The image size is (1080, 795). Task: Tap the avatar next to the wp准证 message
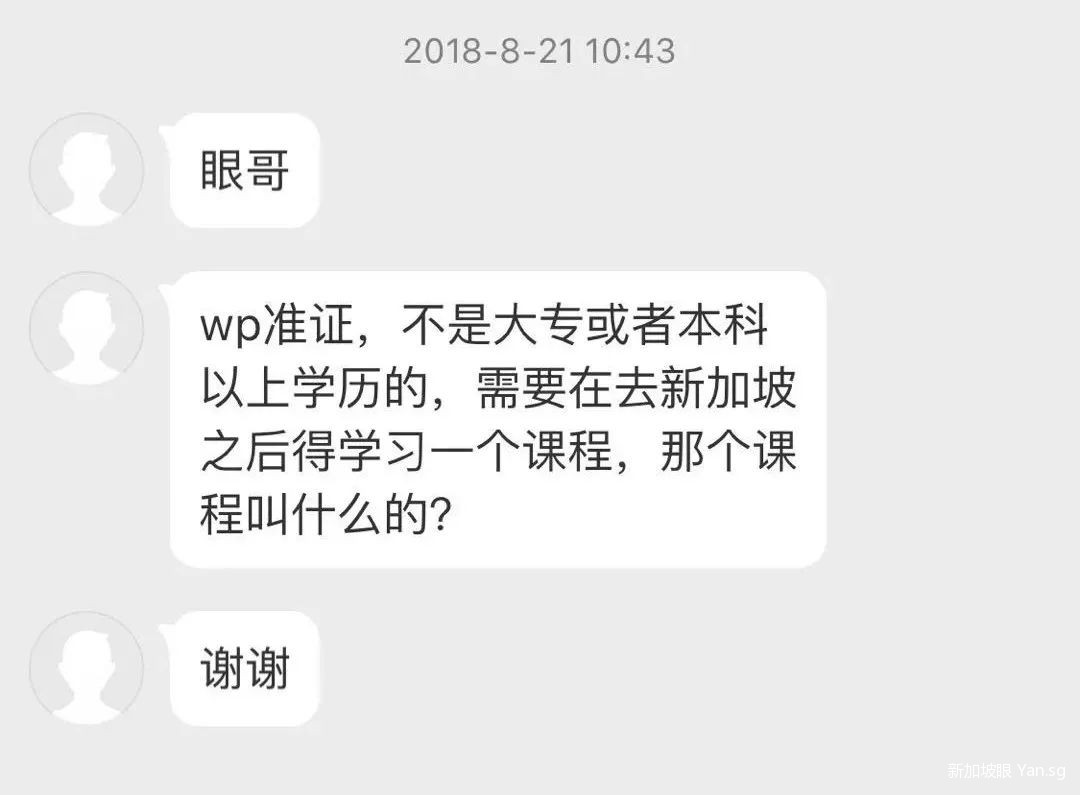(87, 328)
